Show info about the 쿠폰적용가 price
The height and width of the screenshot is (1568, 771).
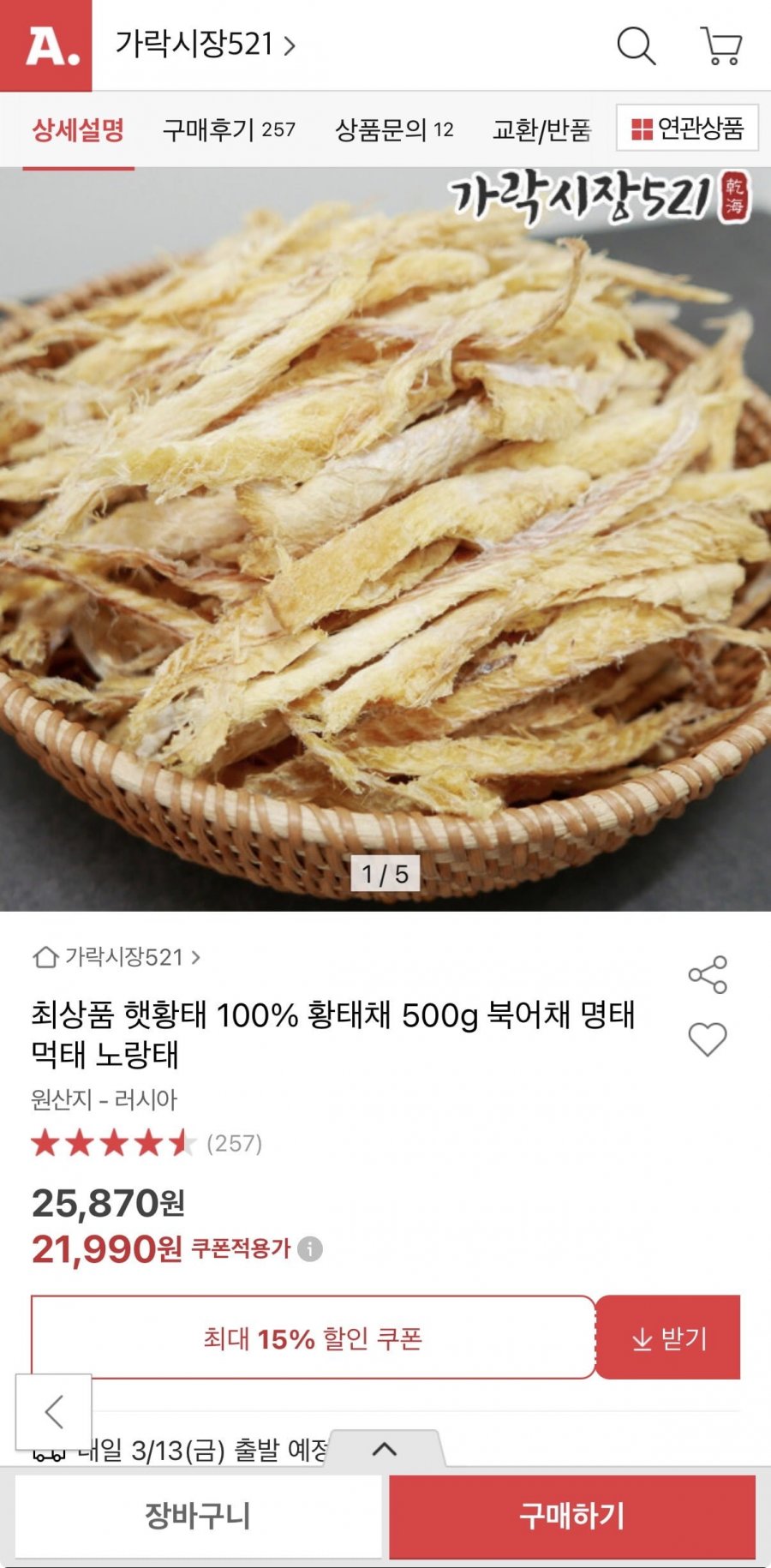310,1249
